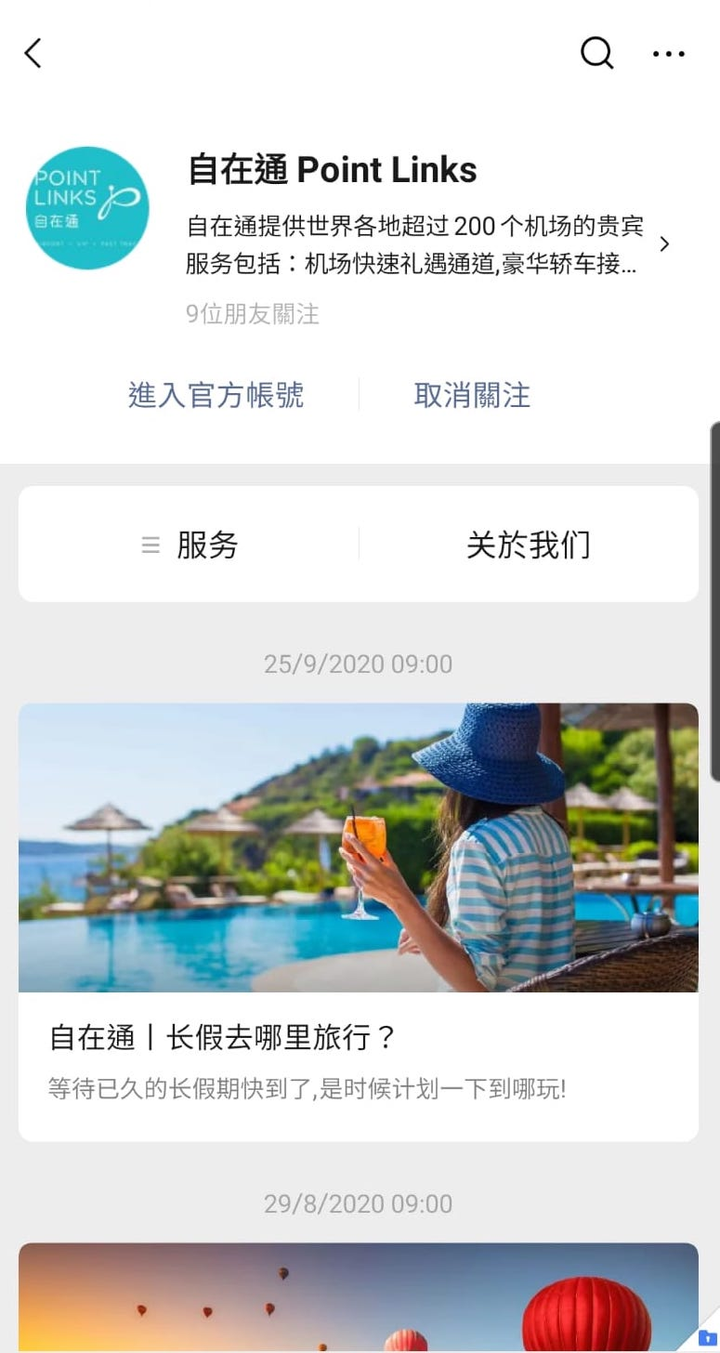Expand the account description chevron

click(664, 244)
